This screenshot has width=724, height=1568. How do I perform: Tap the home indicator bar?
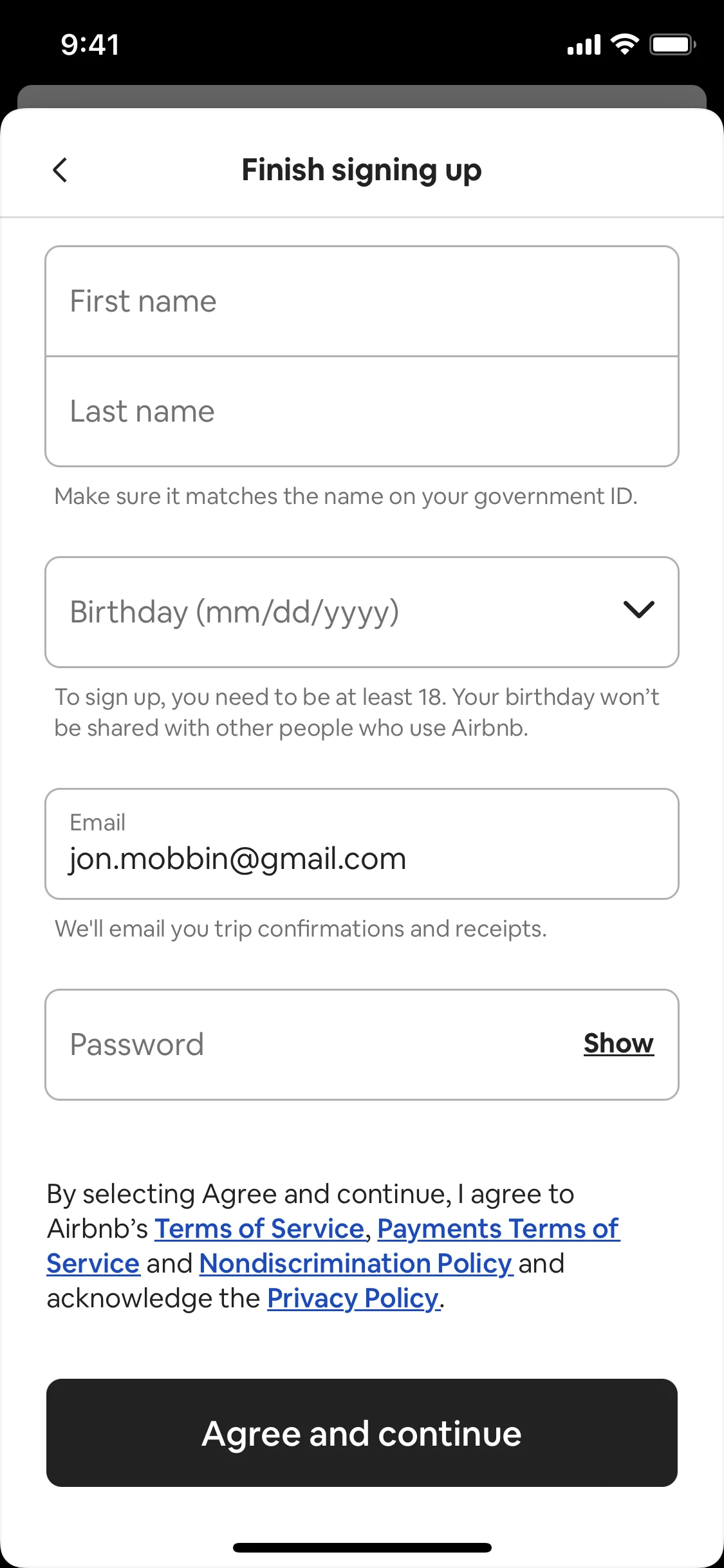click(x=362, y=1546)
